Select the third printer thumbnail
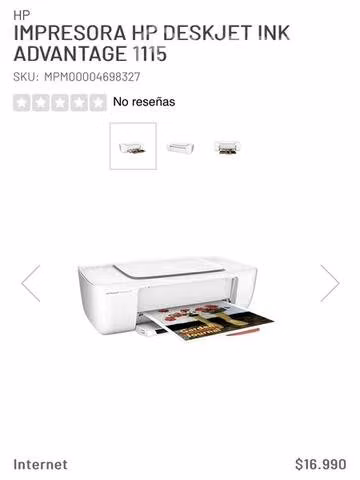 (x=227, y=148)
